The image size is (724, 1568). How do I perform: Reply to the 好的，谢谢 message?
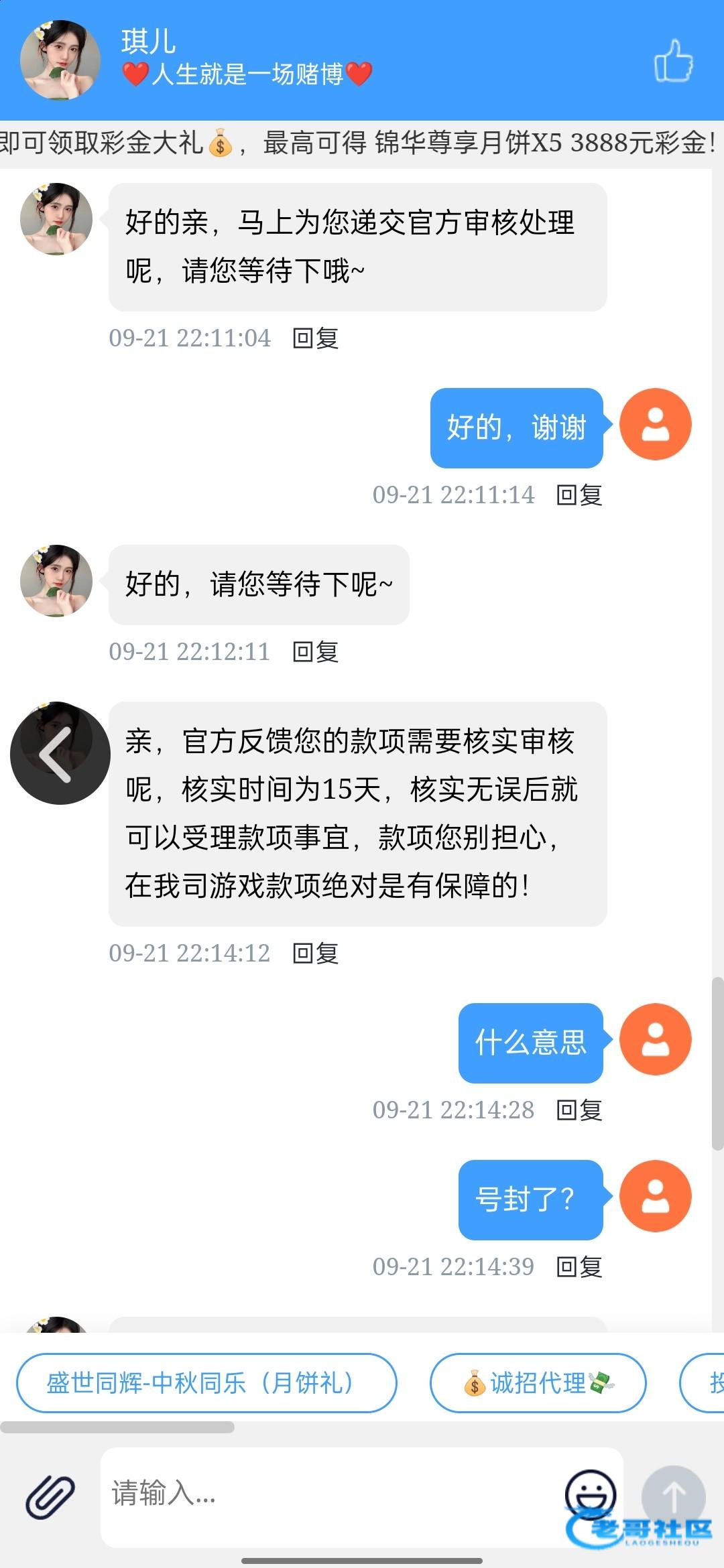579,495
